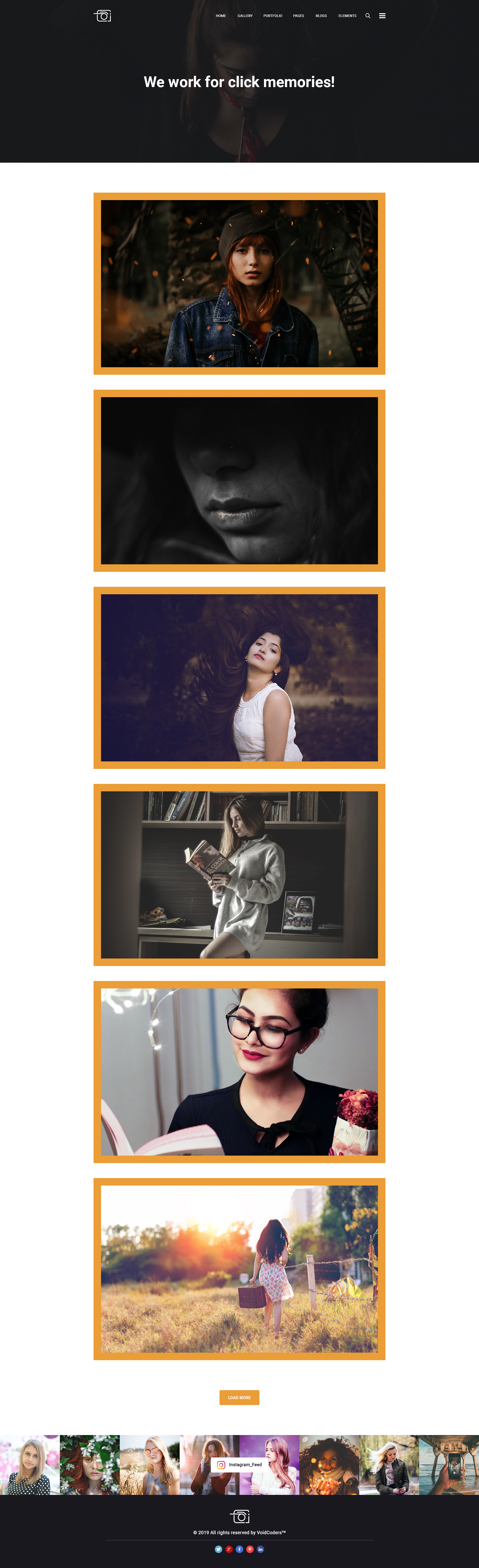The width and height of the screenshot is (479, 1568).
Task: Open the sunset field photo with basket
Action: point(239,1269)
